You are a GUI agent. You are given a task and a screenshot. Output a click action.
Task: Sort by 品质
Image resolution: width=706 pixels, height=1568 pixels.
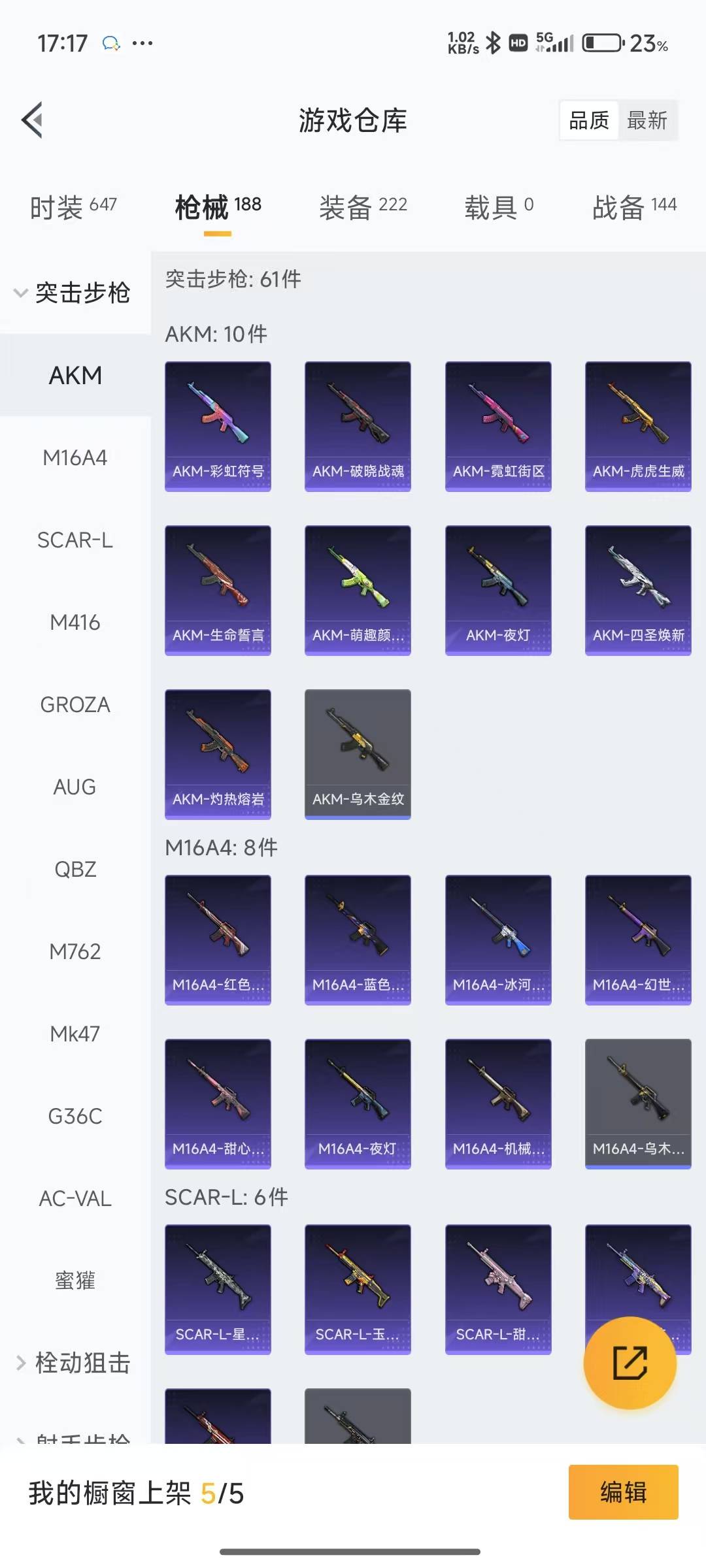[x=589, y=120]
